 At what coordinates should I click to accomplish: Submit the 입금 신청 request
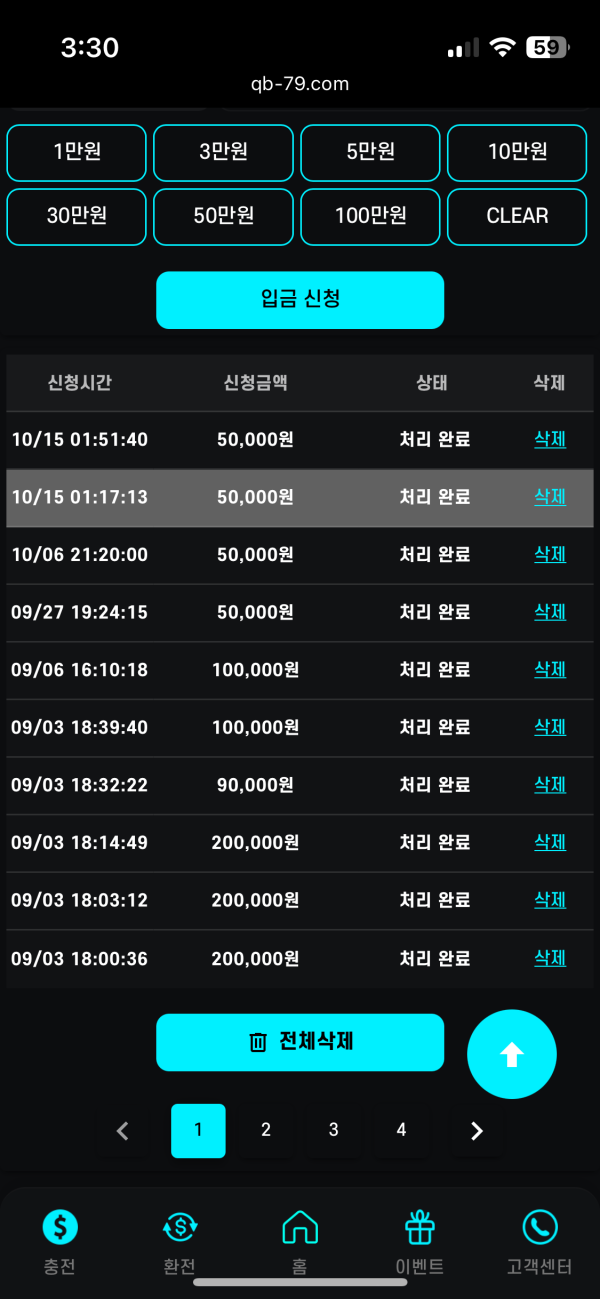click(300, 299)
